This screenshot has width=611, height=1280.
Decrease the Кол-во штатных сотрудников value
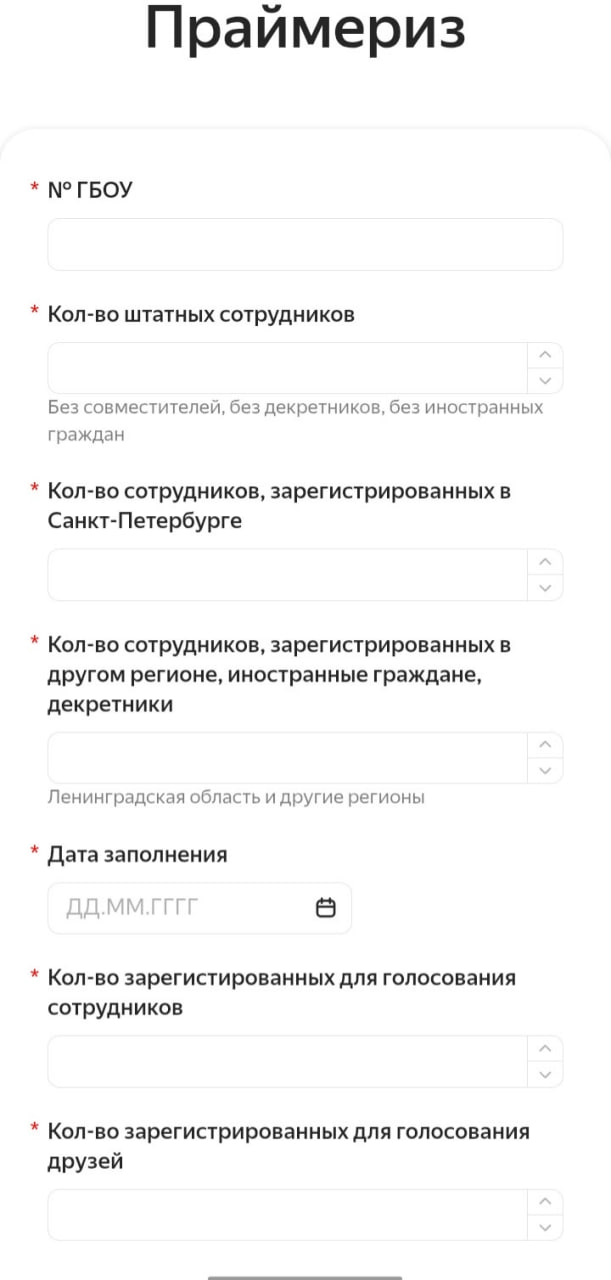point(545,381)
